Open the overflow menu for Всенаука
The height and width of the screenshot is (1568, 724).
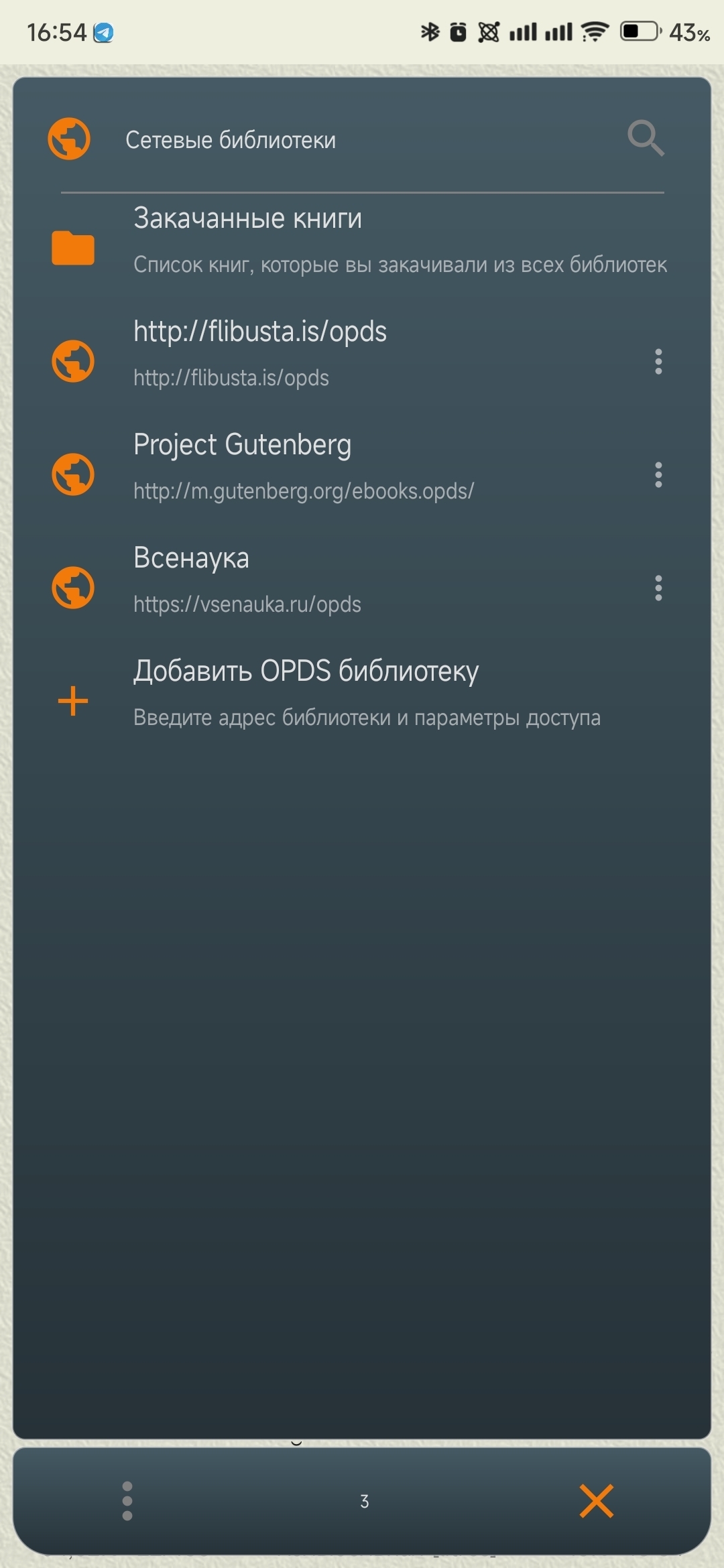coord(658,588)
